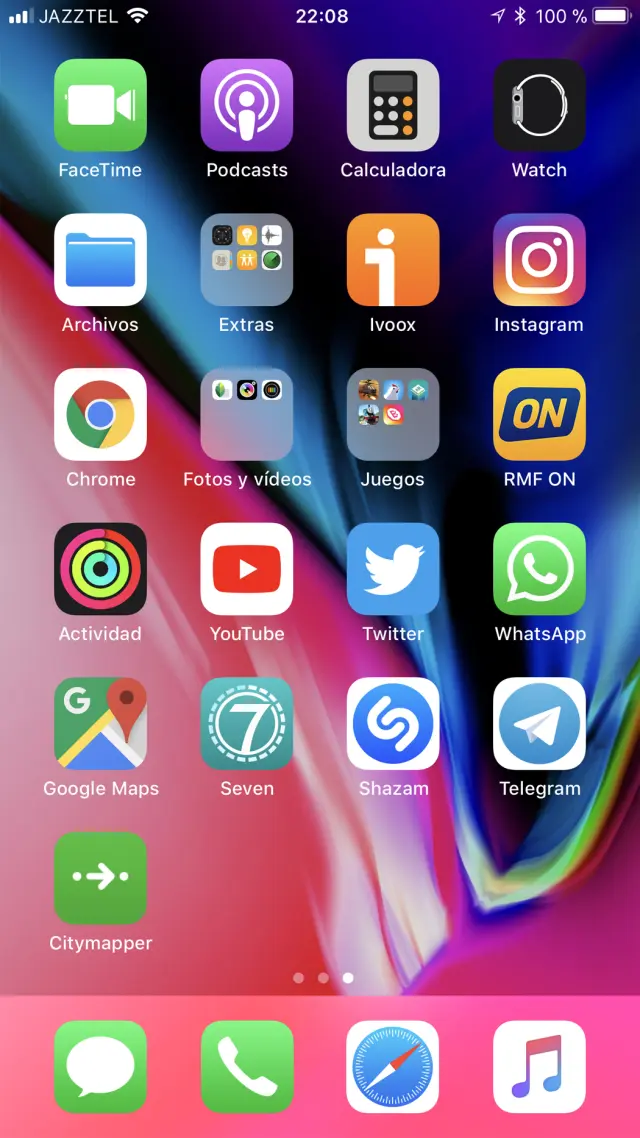Open the Juegos folder
640x1138 pixels.
click(393, 414)
